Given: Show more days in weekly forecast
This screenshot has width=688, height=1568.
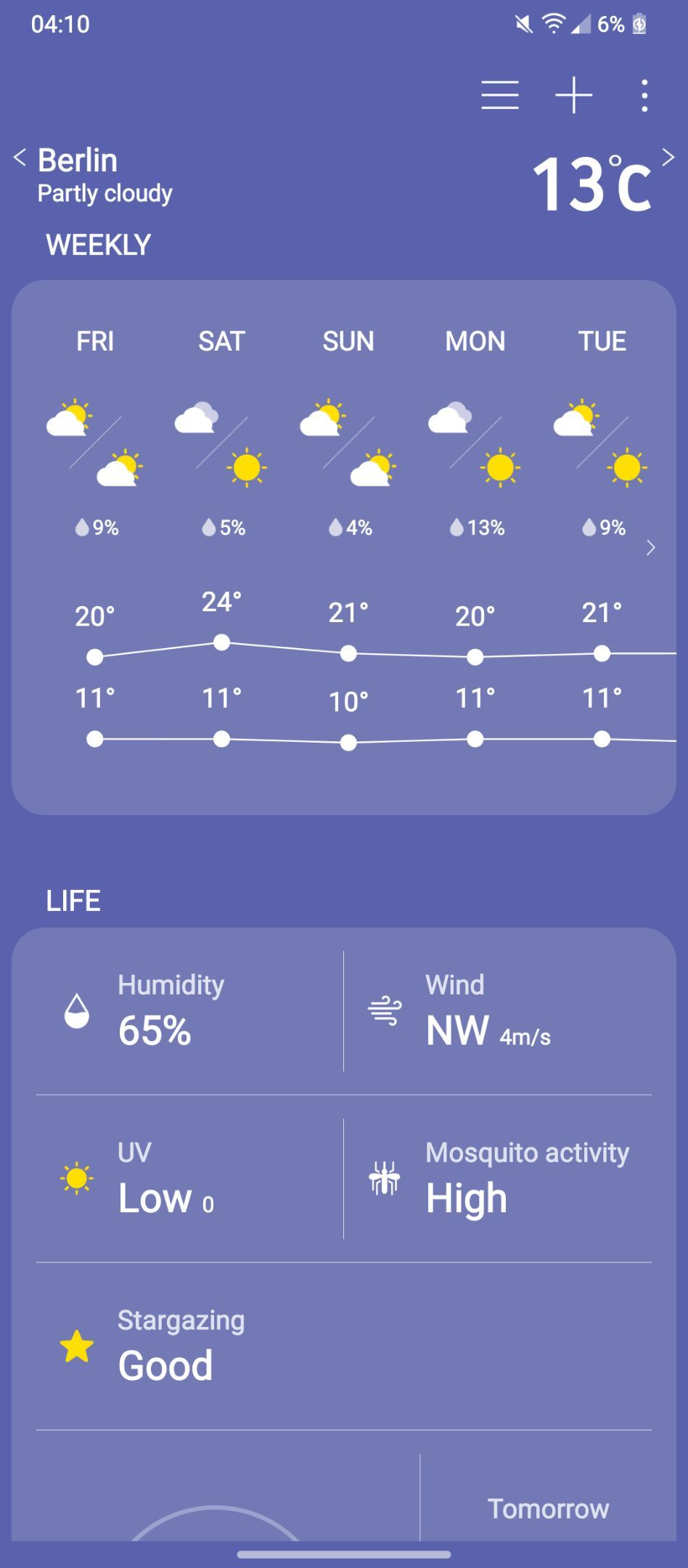Looking at the screenshot, I should pyautogui.click(x=651, y=548).
